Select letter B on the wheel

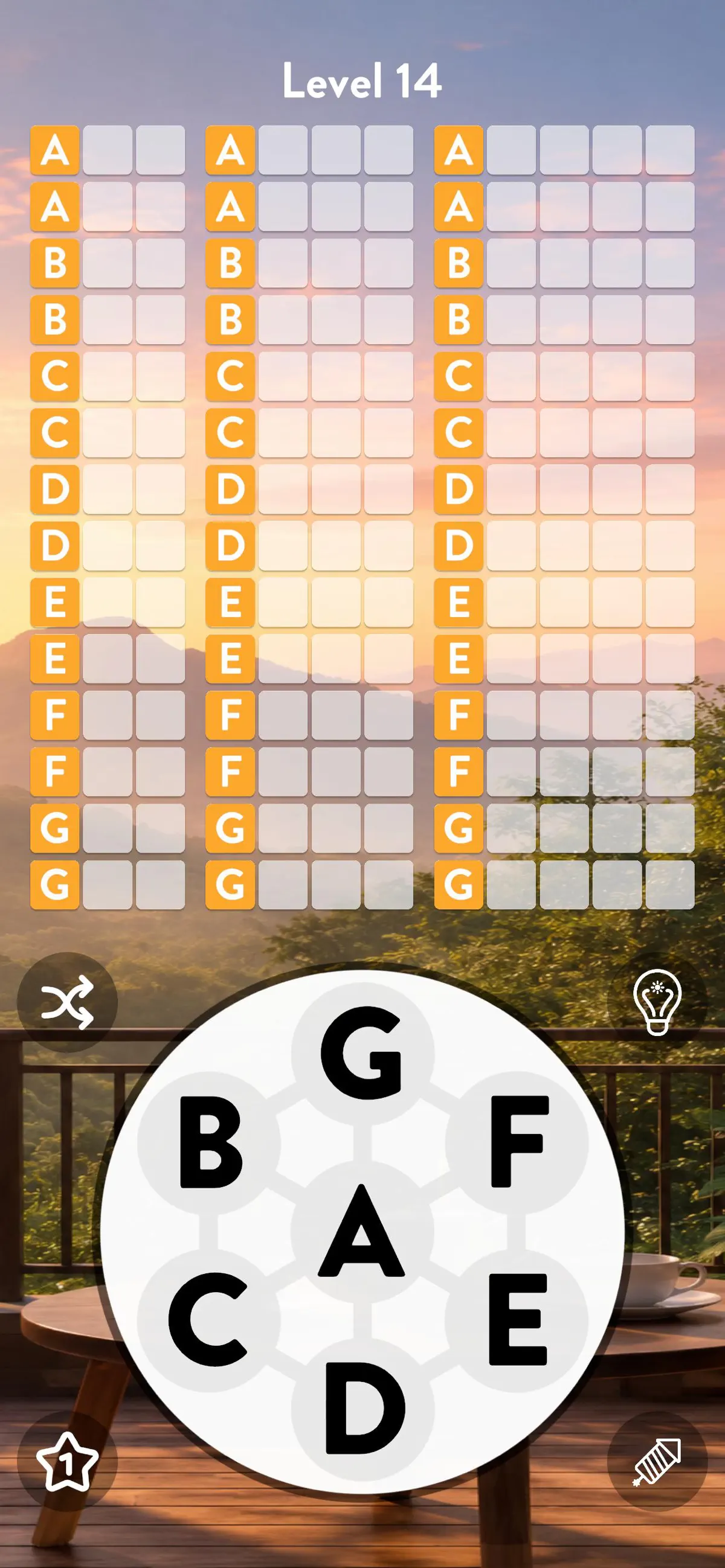[x=209, y=1142]
